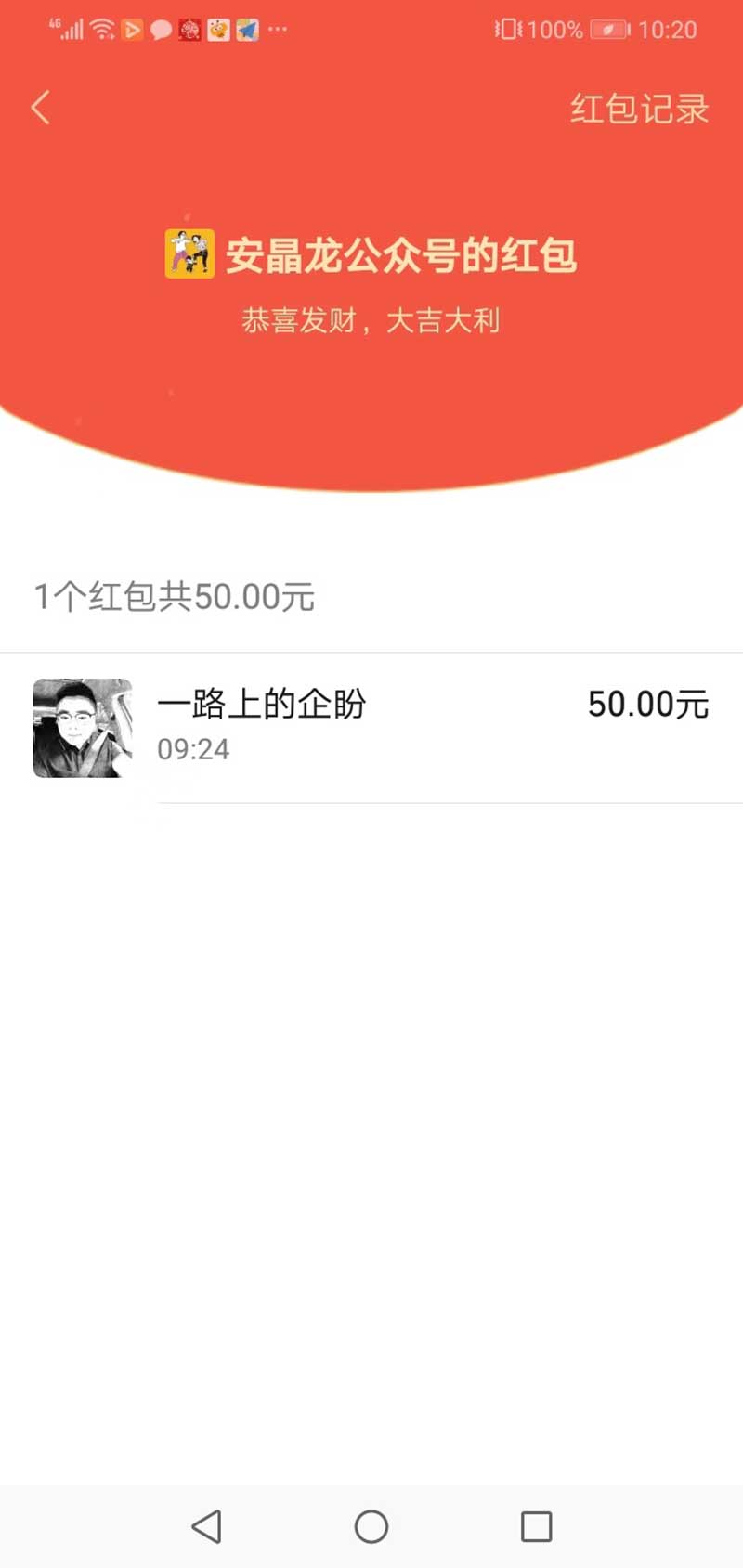The height and width of the screenshot is (1568, 743).
Task: Tap the red lantern notification icon
Action: 189,31
